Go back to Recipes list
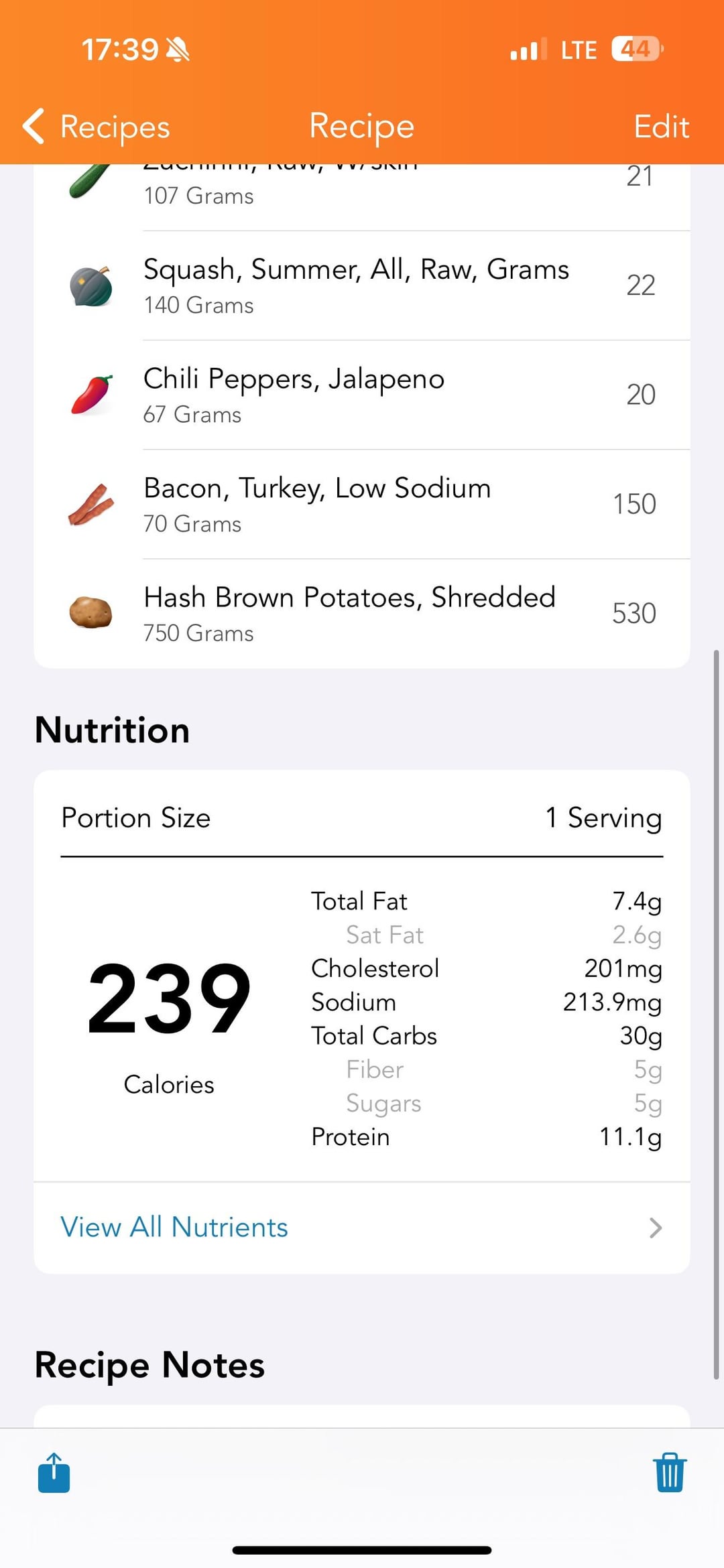Viewport: 724px width, 1568px height. tap(97, 127)
